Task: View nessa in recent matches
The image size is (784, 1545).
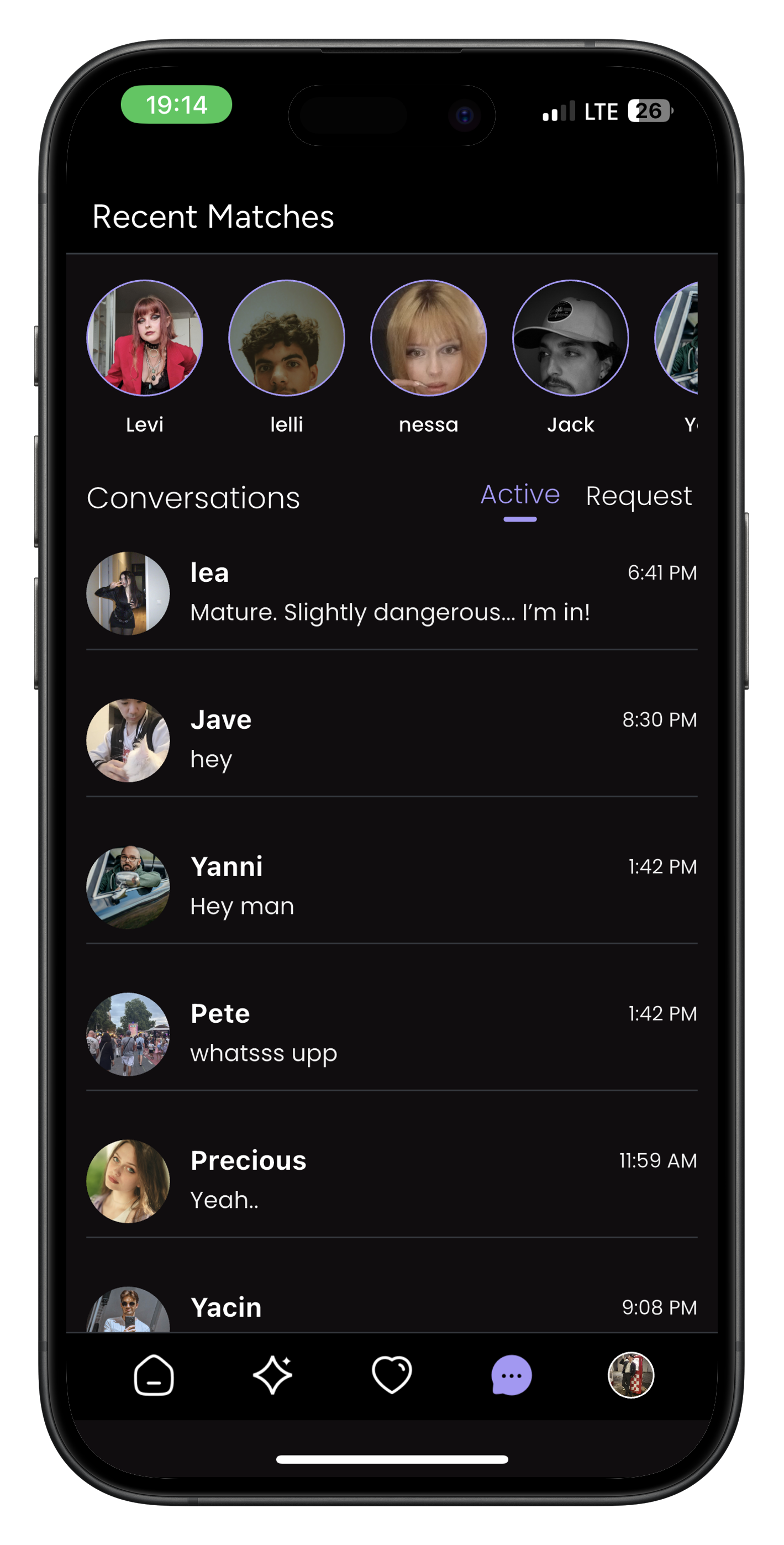Action: [x=428, y=338]
